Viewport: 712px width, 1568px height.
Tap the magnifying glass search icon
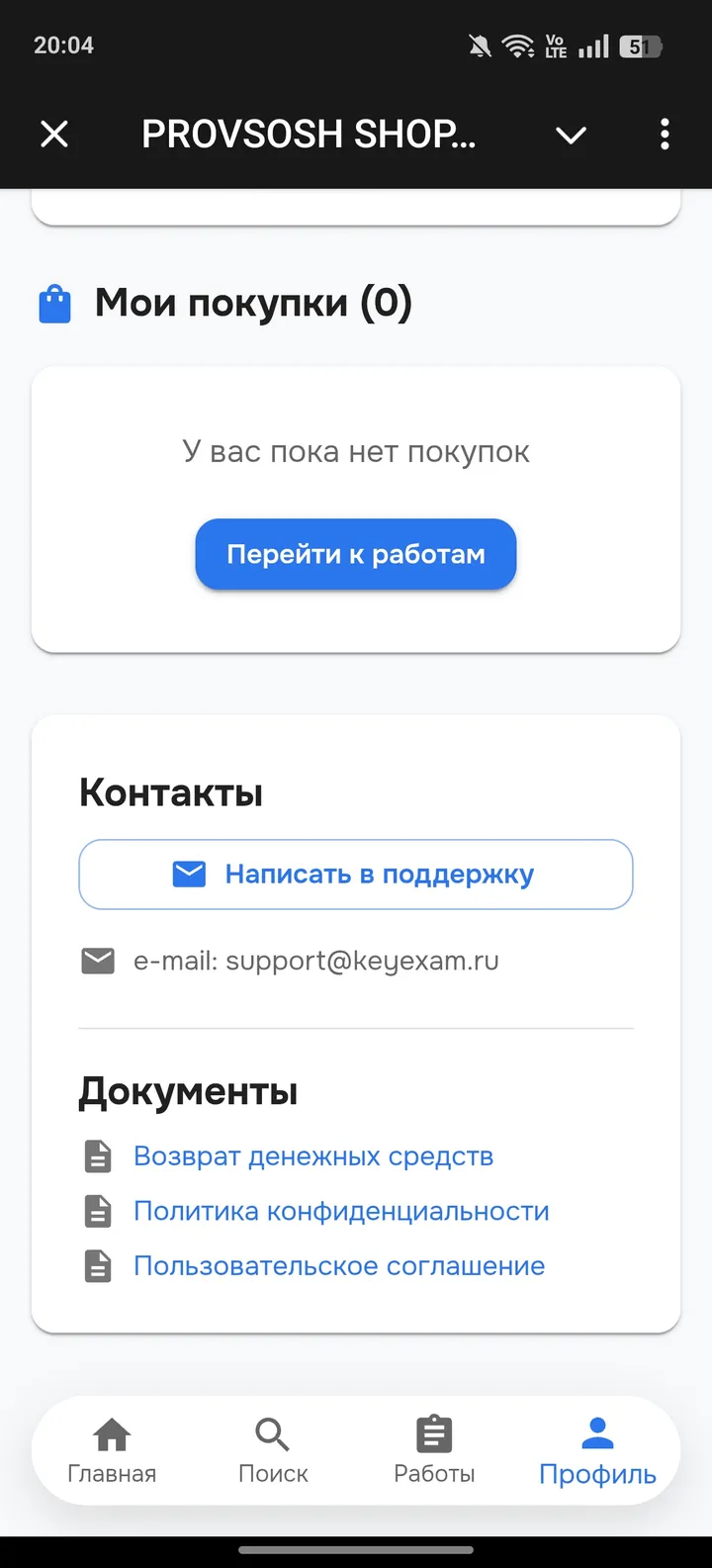point(272,1431)
